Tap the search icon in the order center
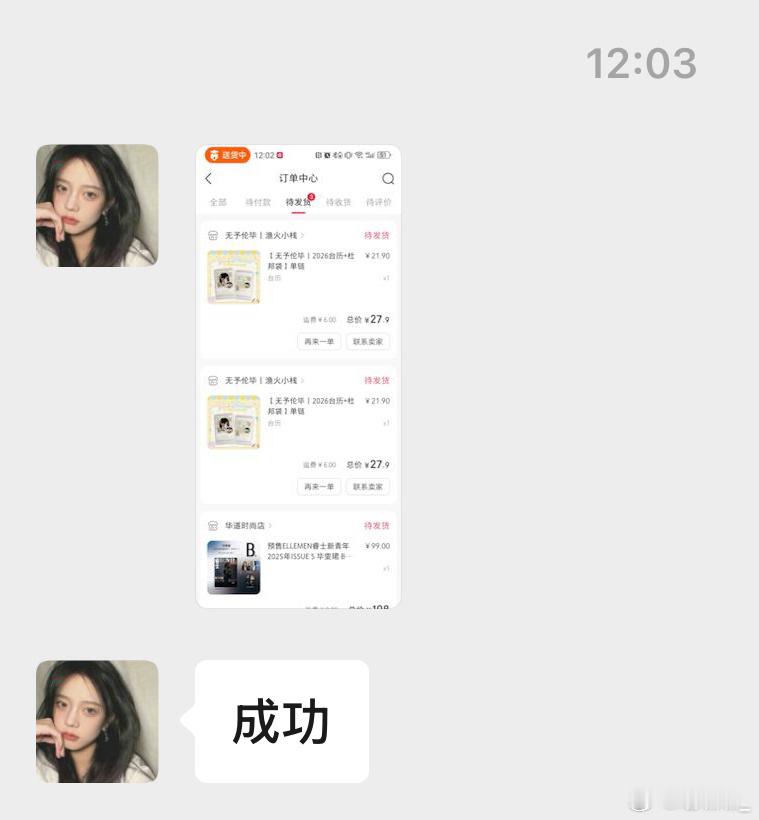The image size is (759, 820). coord(387,179)
